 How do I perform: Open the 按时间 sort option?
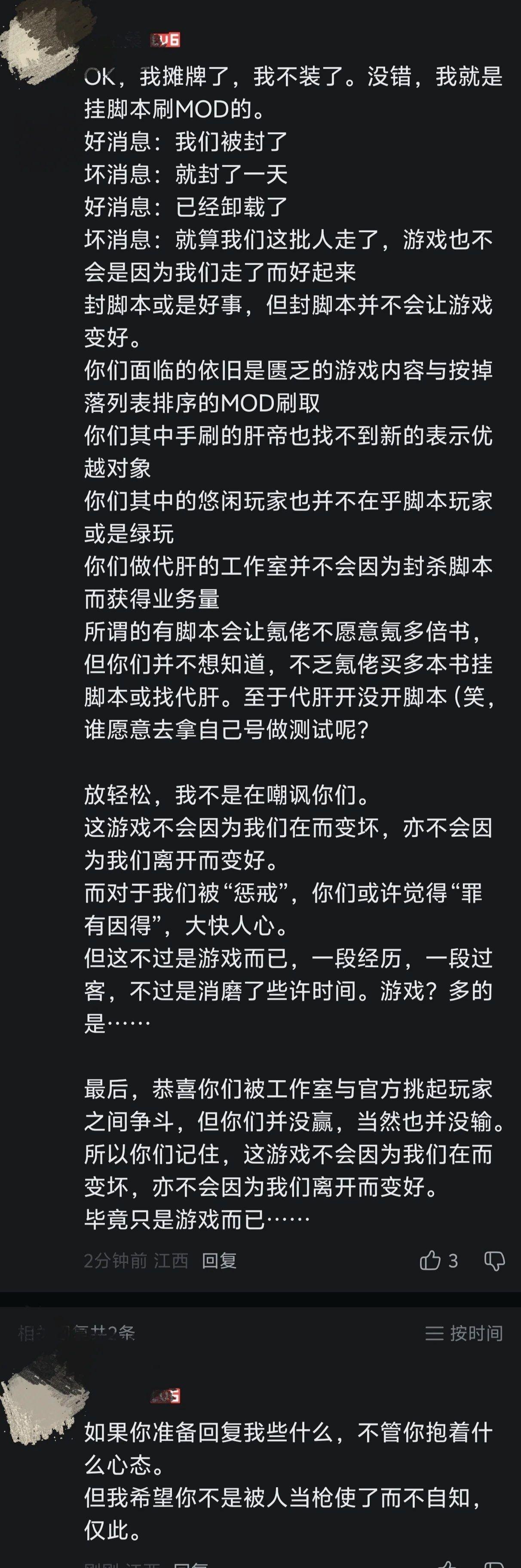click(x=464, y=1334)
